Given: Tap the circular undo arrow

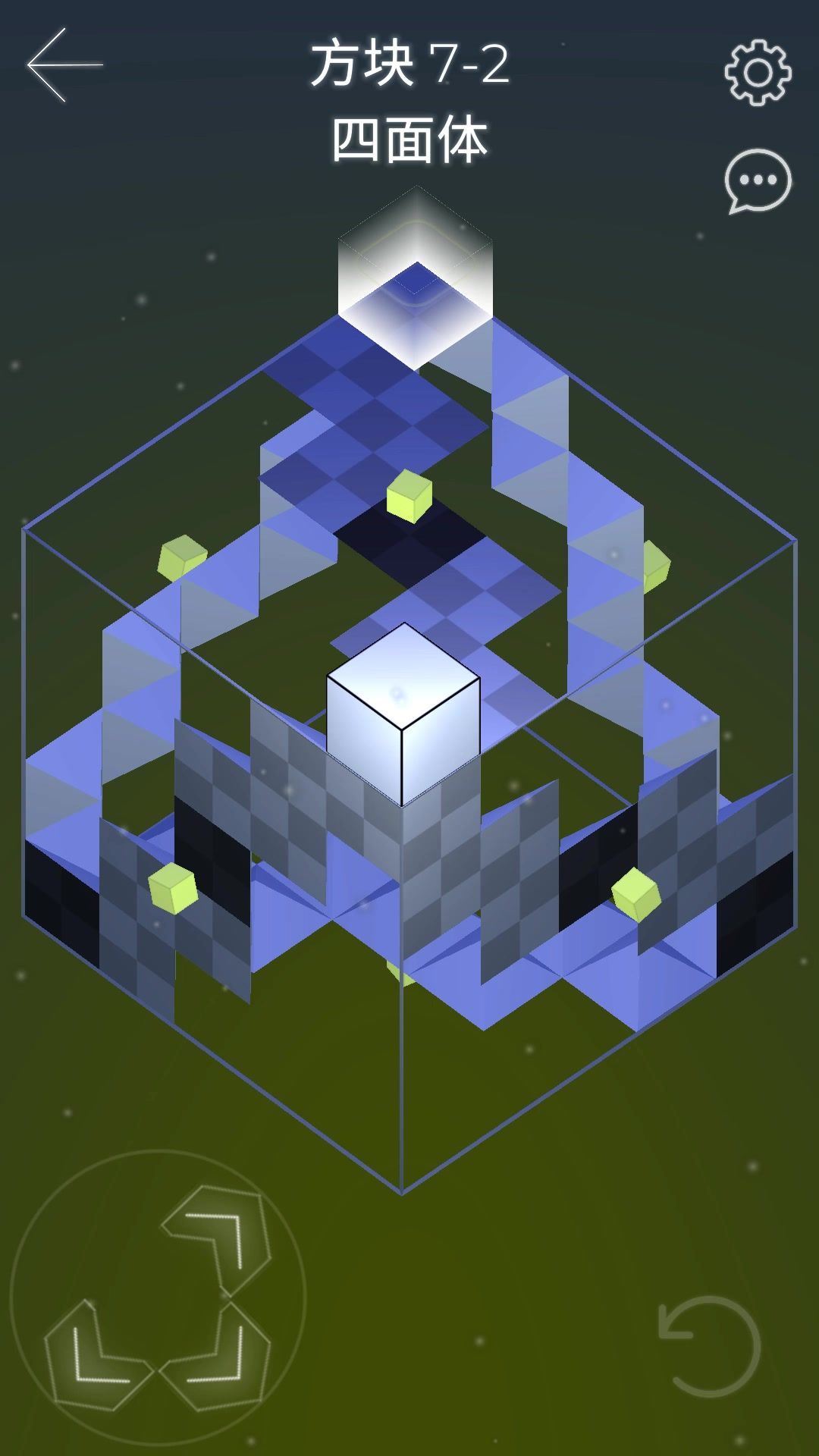Looking at the screenshot, I should pyautogui.click(x=709, y=1346).
